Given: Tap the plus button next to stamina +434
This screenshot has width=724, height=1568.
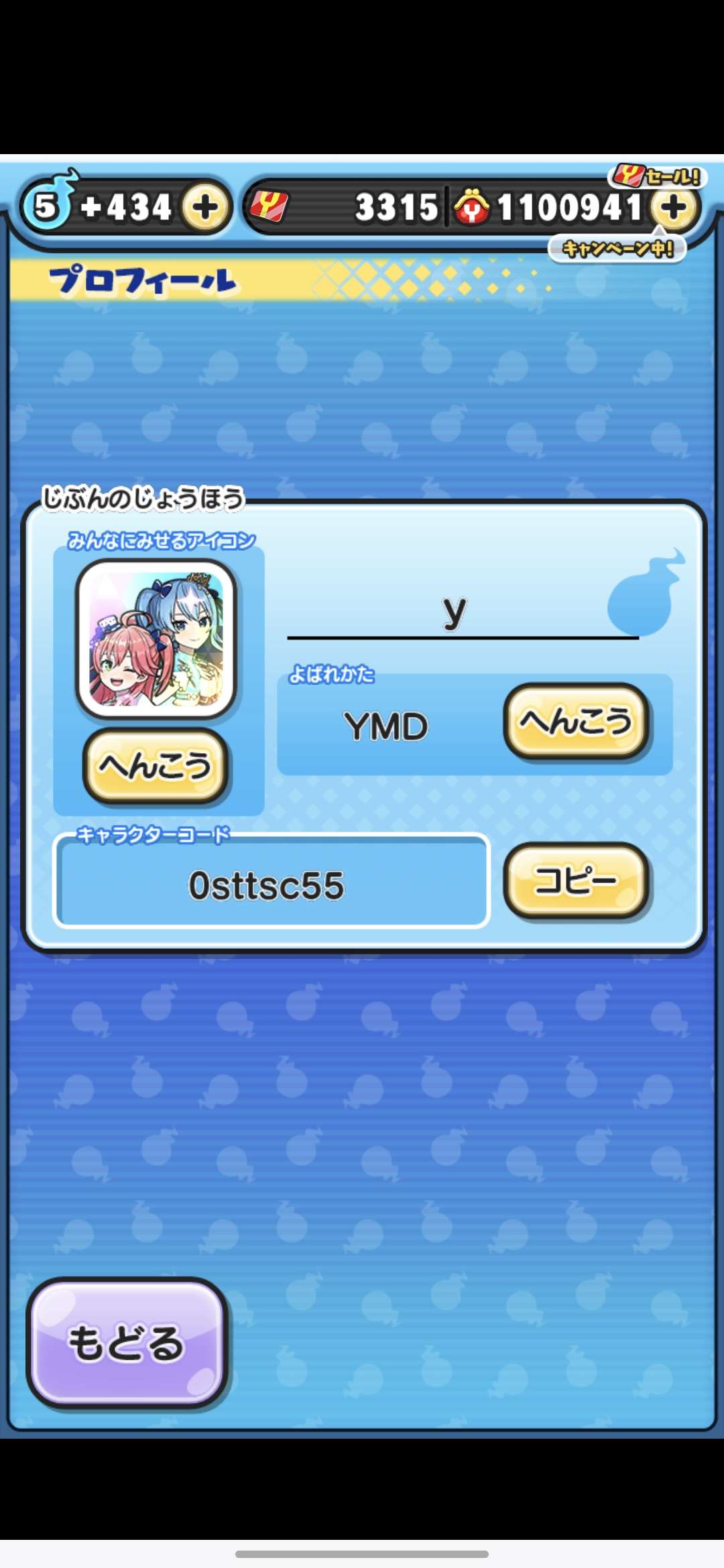Looking at the screenshot, I should (x=205, y=207).
